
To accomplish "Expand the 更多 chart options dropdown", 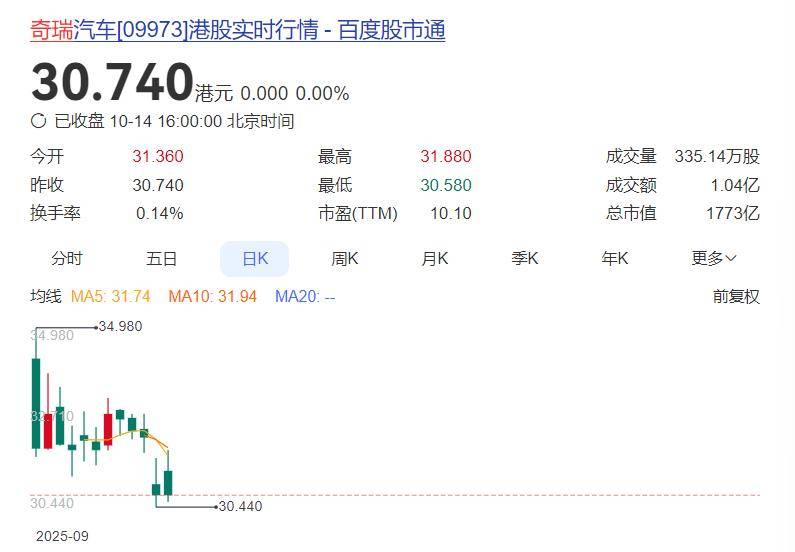I will pyautogui.click(x=714, y=258).
